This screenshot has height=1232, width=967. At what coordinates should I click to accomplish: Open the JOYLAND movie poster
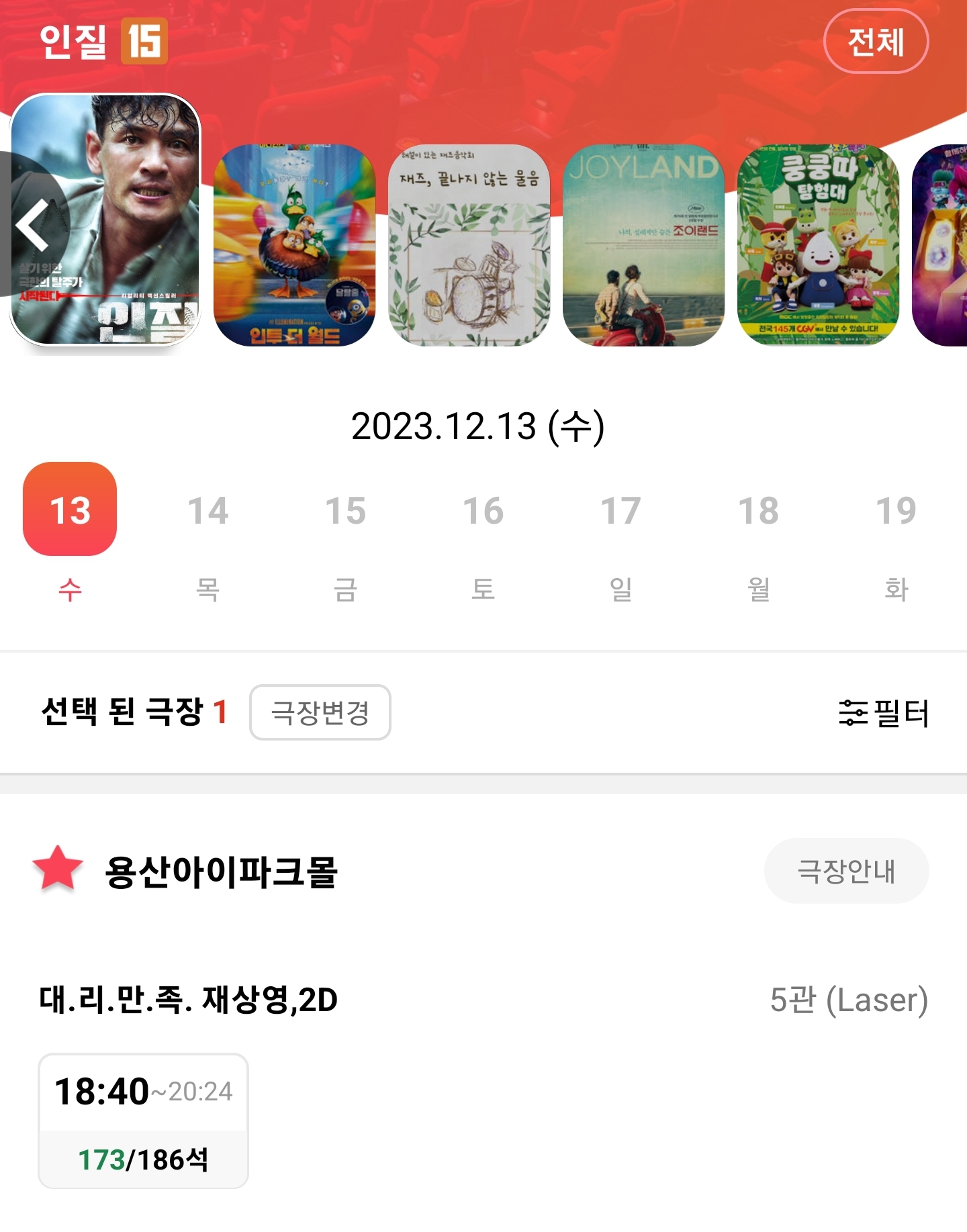tap(643, 245)
